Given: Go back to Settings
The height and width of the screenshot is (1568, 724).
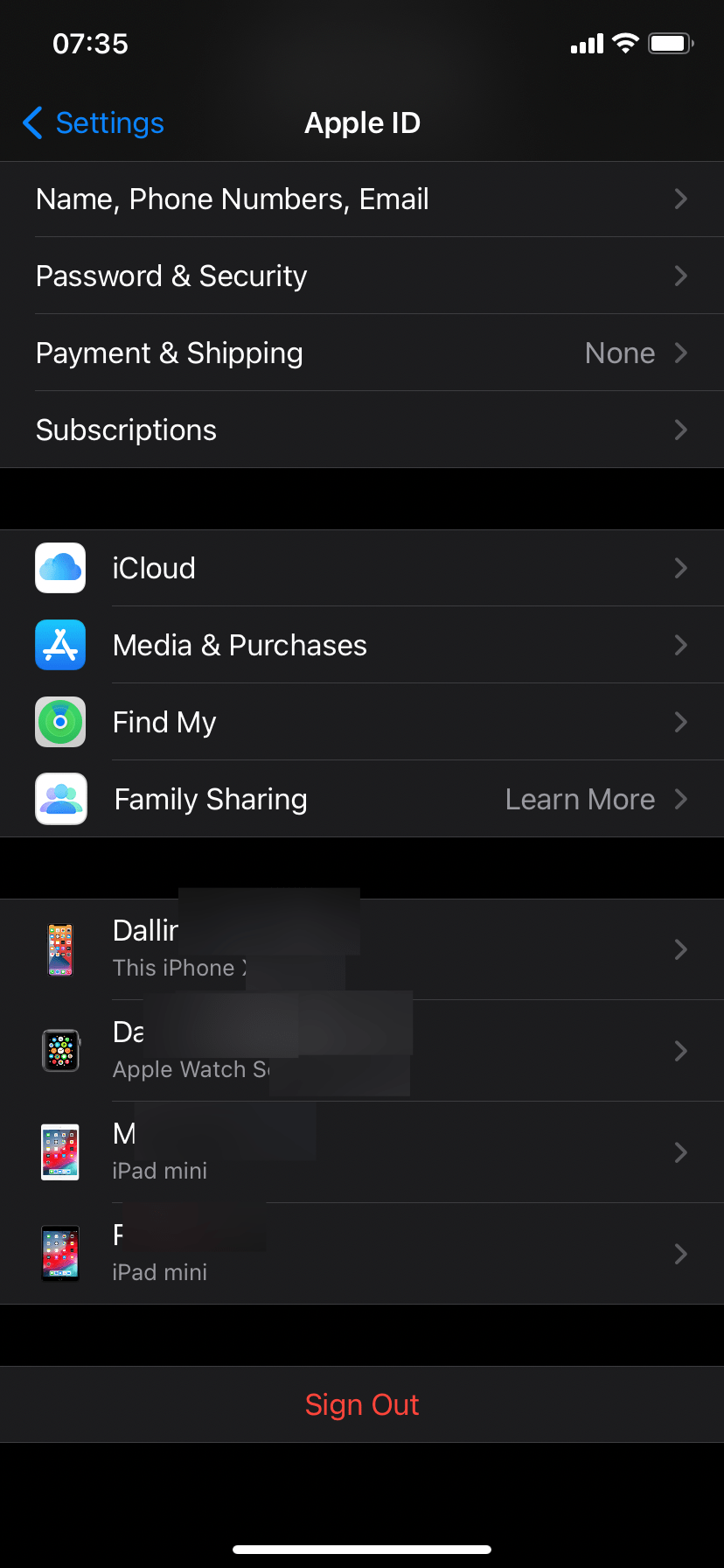Looking at the screenshot, I should [94, 123].
